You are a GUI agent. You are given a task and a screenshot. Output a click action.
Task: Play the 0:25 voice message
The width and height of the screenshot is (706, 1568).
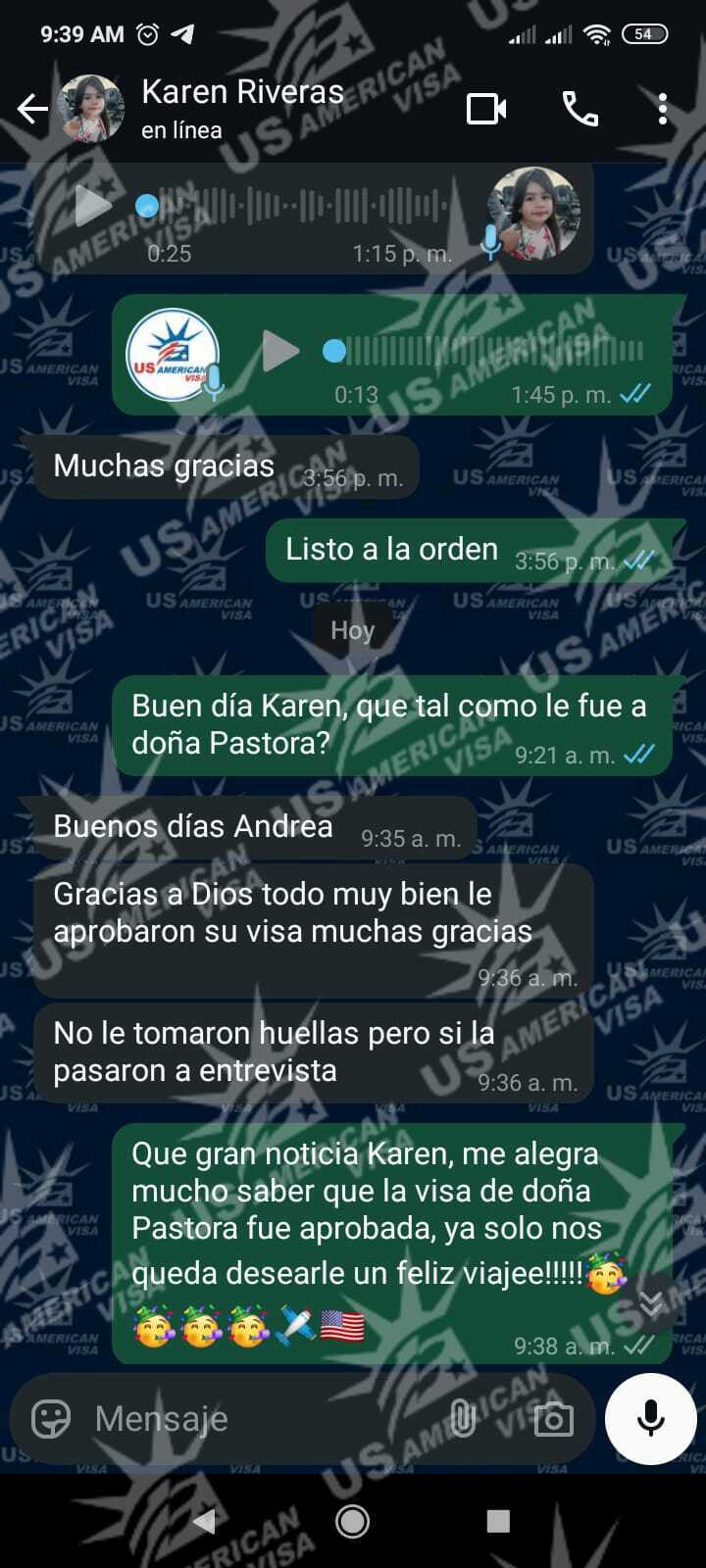pyautogui.click(x=93, y=206)
